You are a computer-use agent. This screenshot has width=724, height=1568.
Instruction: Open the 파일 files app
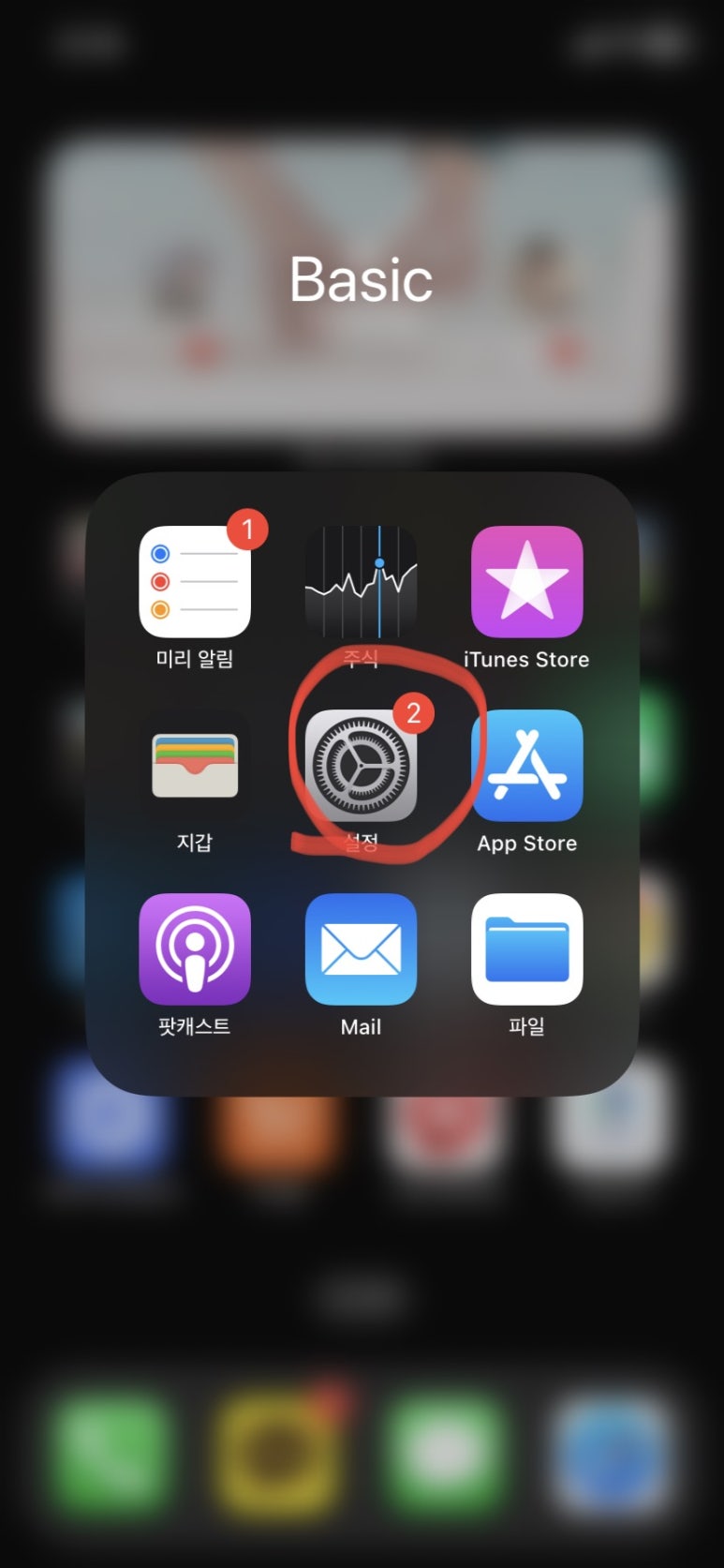(x=526, y=948)
